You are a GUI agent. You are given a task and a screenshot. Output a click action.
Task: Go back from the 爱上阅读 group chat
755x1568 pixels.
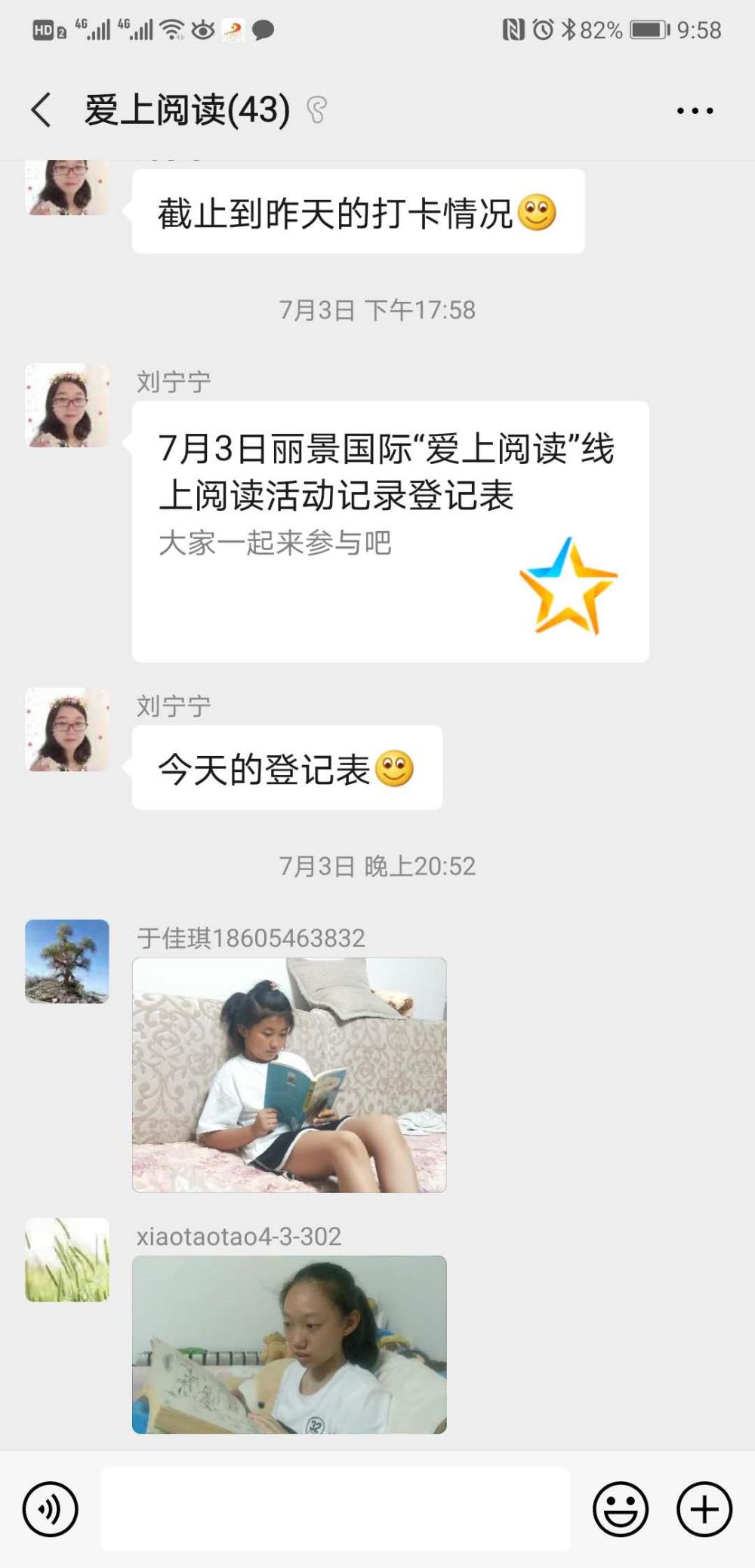42,110
